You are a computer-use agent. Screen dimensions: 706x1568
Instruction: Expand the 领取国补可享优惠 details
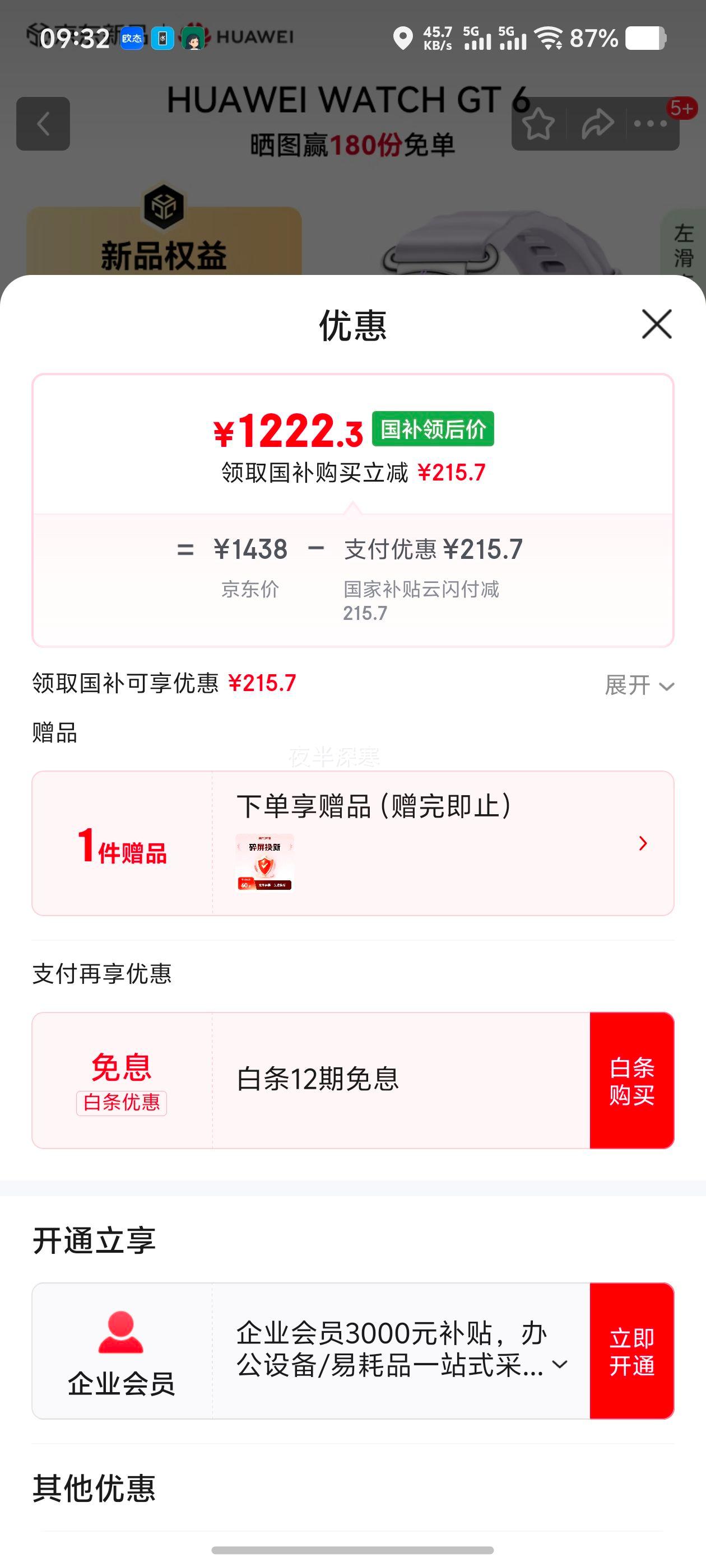[x=639, y=685]
